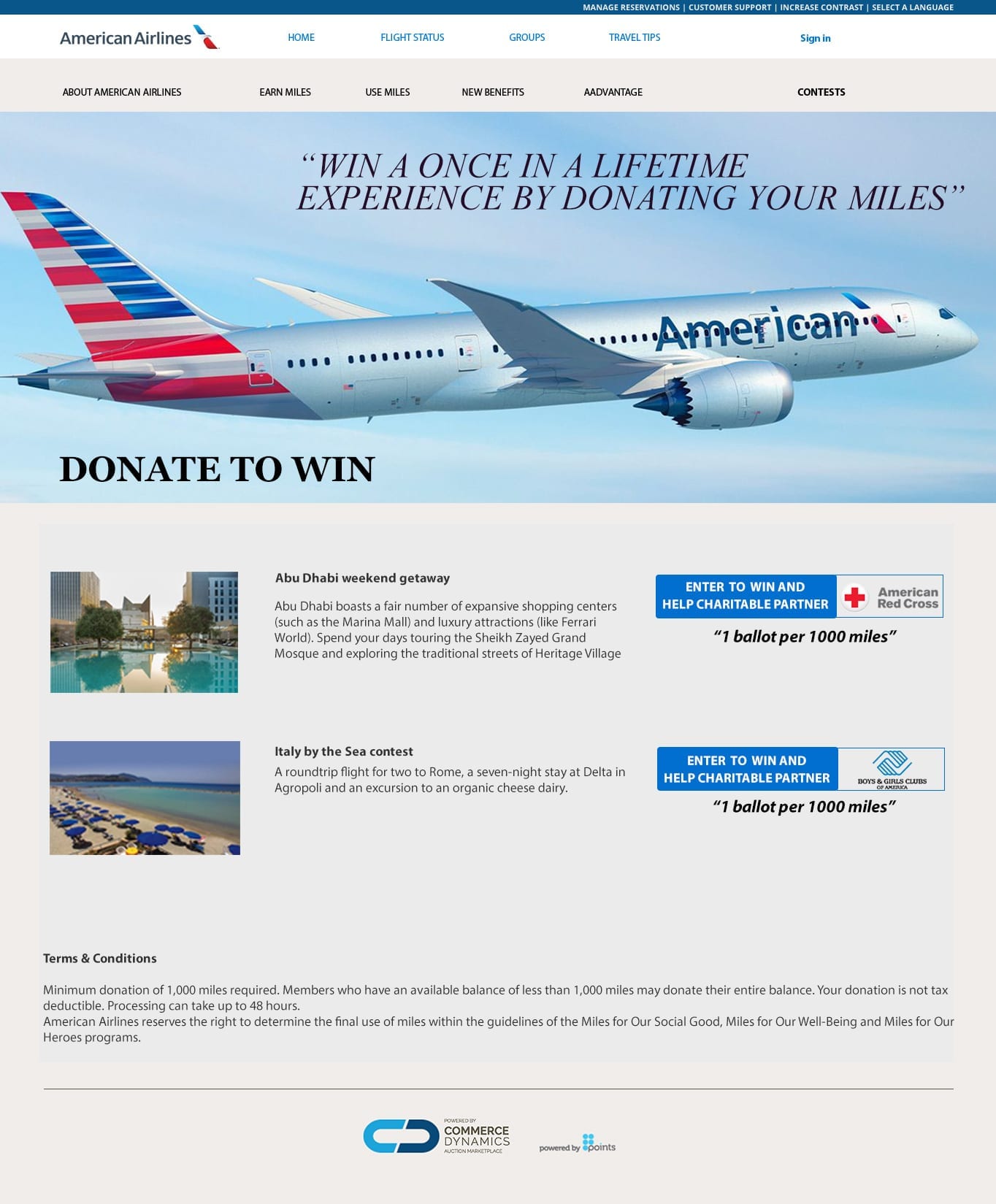
Task: Open Abu Dhabi getaway photo
Action: tap(144, 632)
